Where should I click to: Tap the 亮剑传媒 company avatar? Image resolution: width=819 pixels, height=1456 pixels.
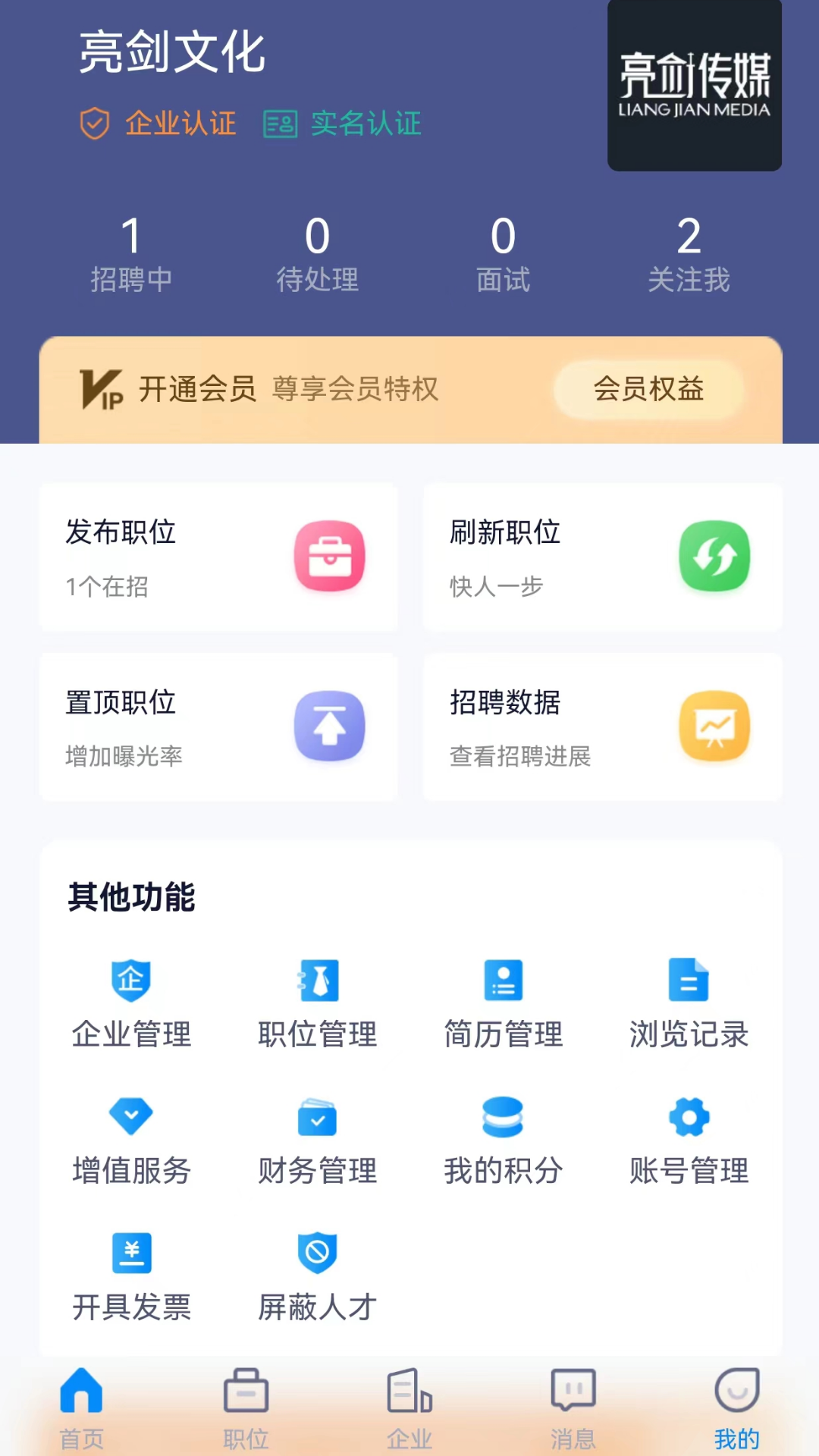pyautogui.click(x=694, y=86)
